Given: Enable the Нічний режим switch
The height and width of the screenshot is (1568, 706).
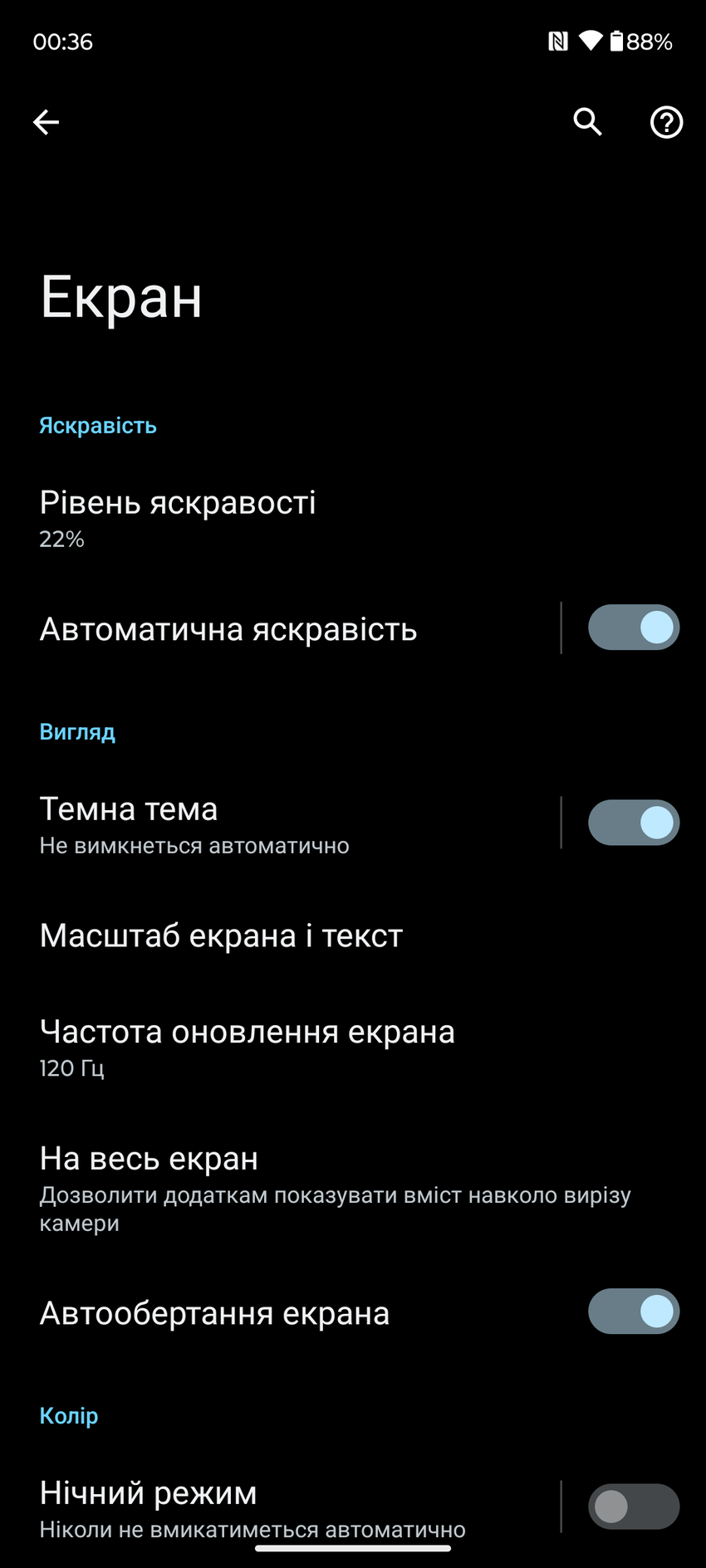Looking at the screenshot, I should (x=633, y=1507).
